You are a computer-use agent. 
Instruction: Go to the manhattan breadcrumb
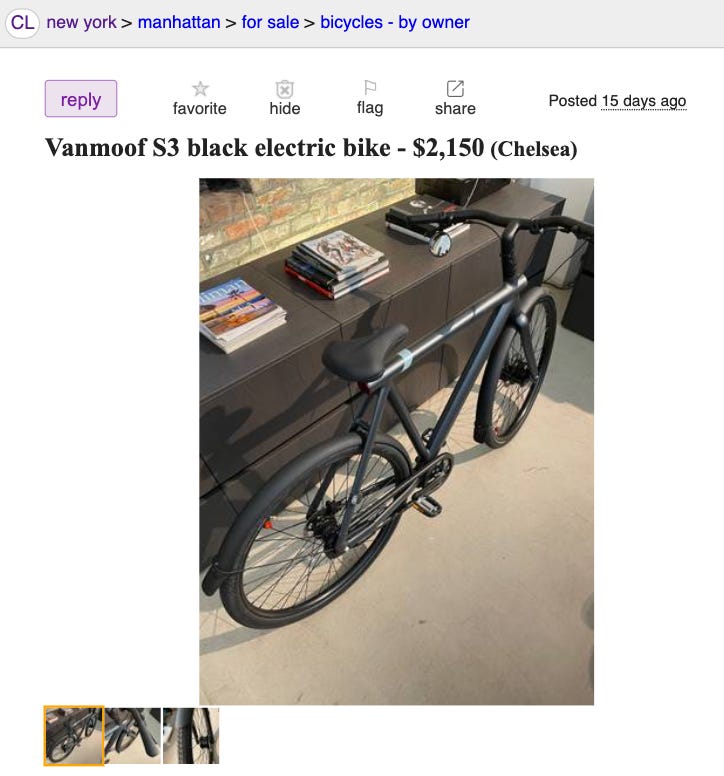click(179, 22)
